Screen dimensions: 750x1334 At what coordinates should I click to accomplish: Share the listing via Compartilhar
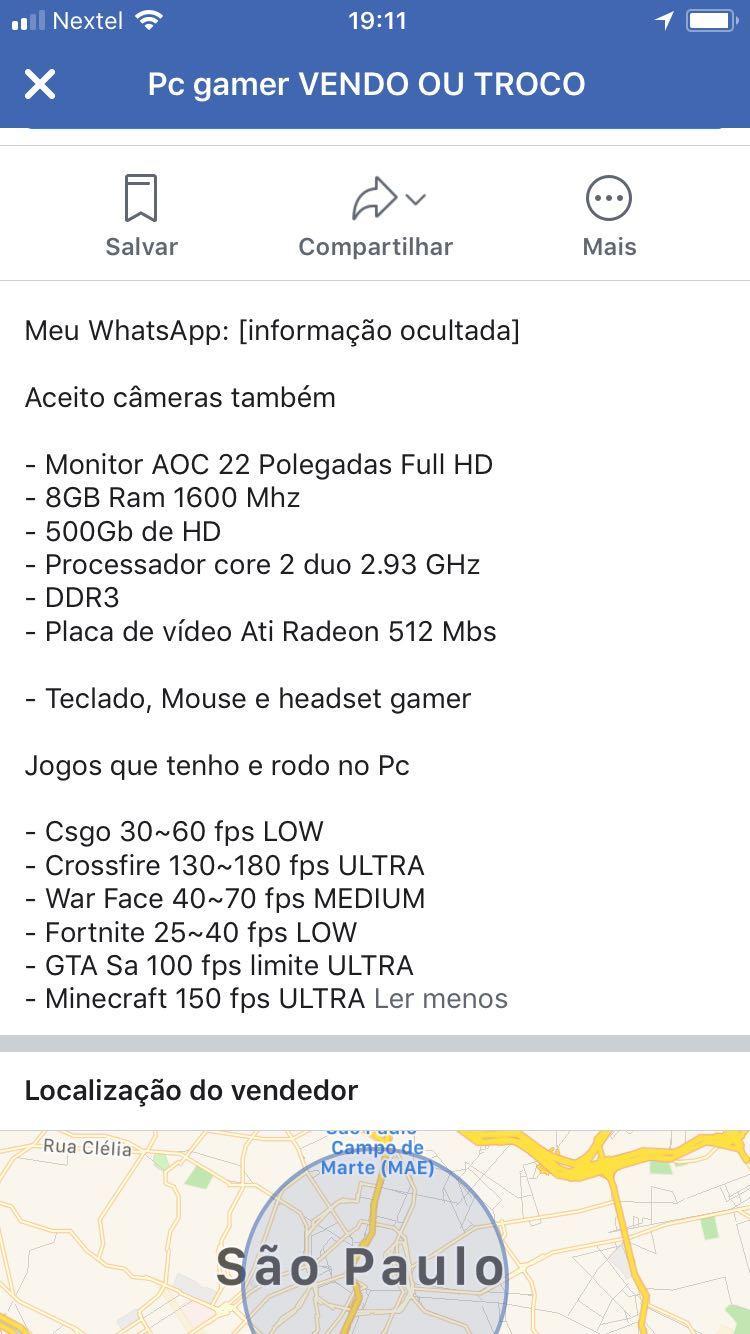click(375, 217)
